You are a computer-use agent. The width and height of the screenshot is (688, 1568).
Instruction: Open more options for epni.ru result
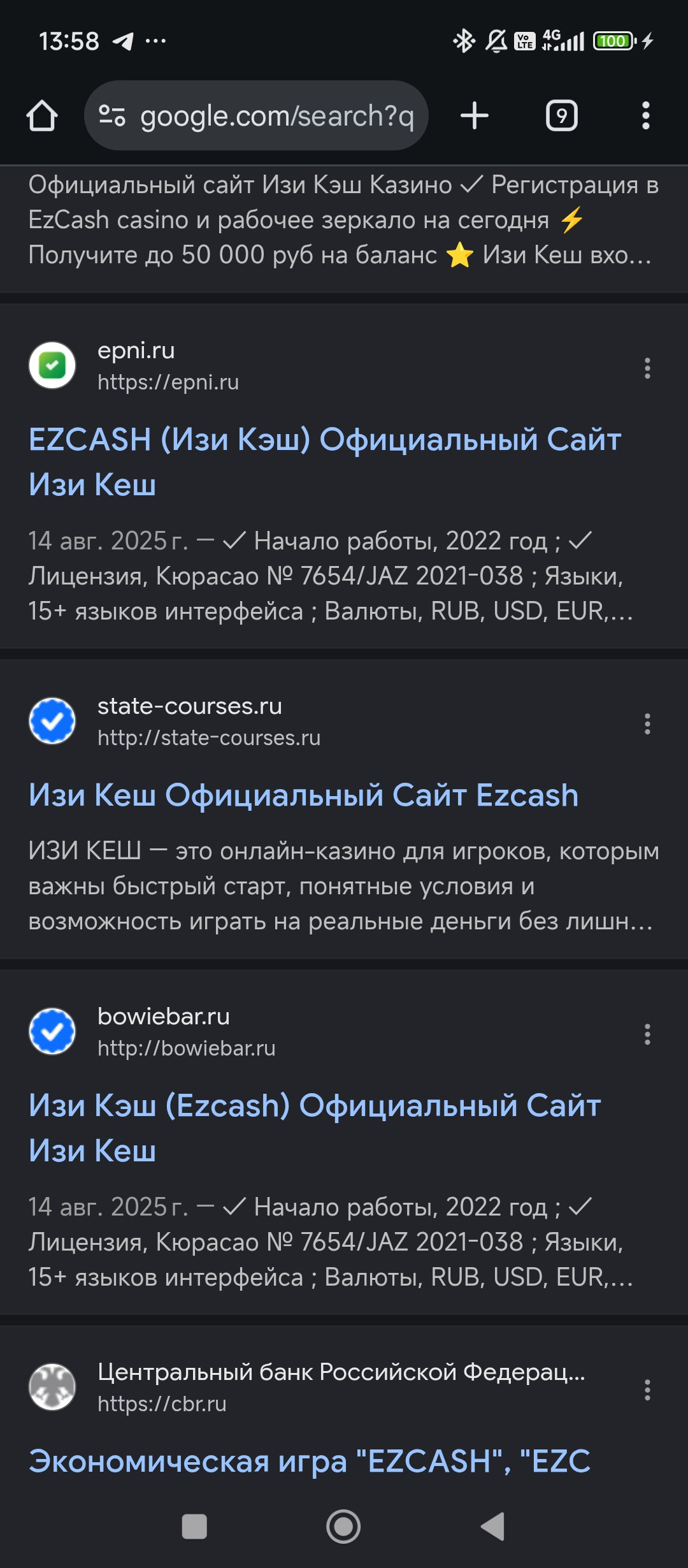647,368
